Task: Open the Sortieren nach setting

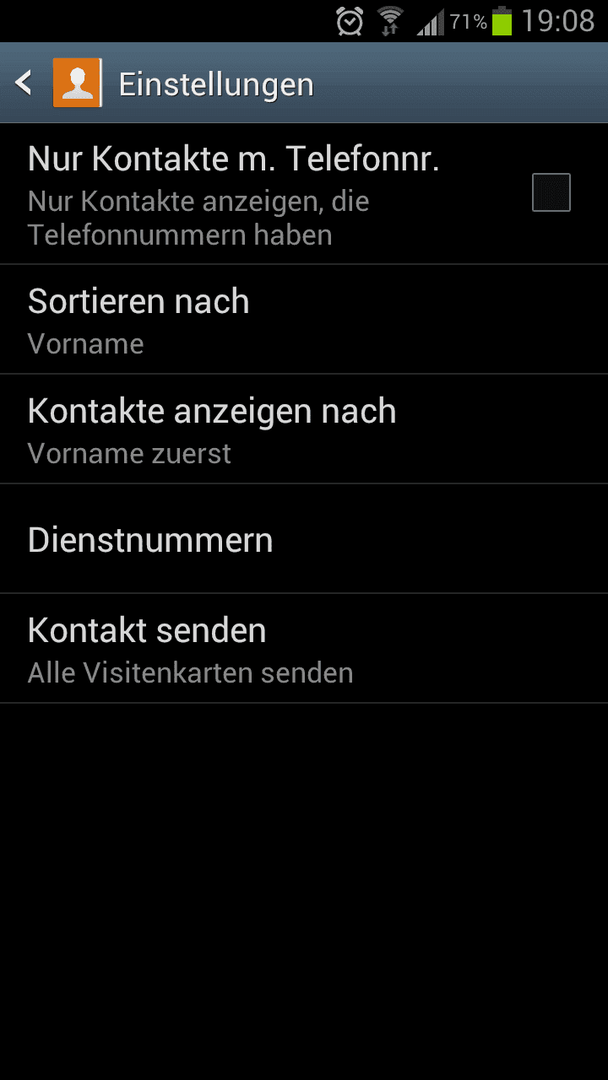Action: tap(304, 320)
